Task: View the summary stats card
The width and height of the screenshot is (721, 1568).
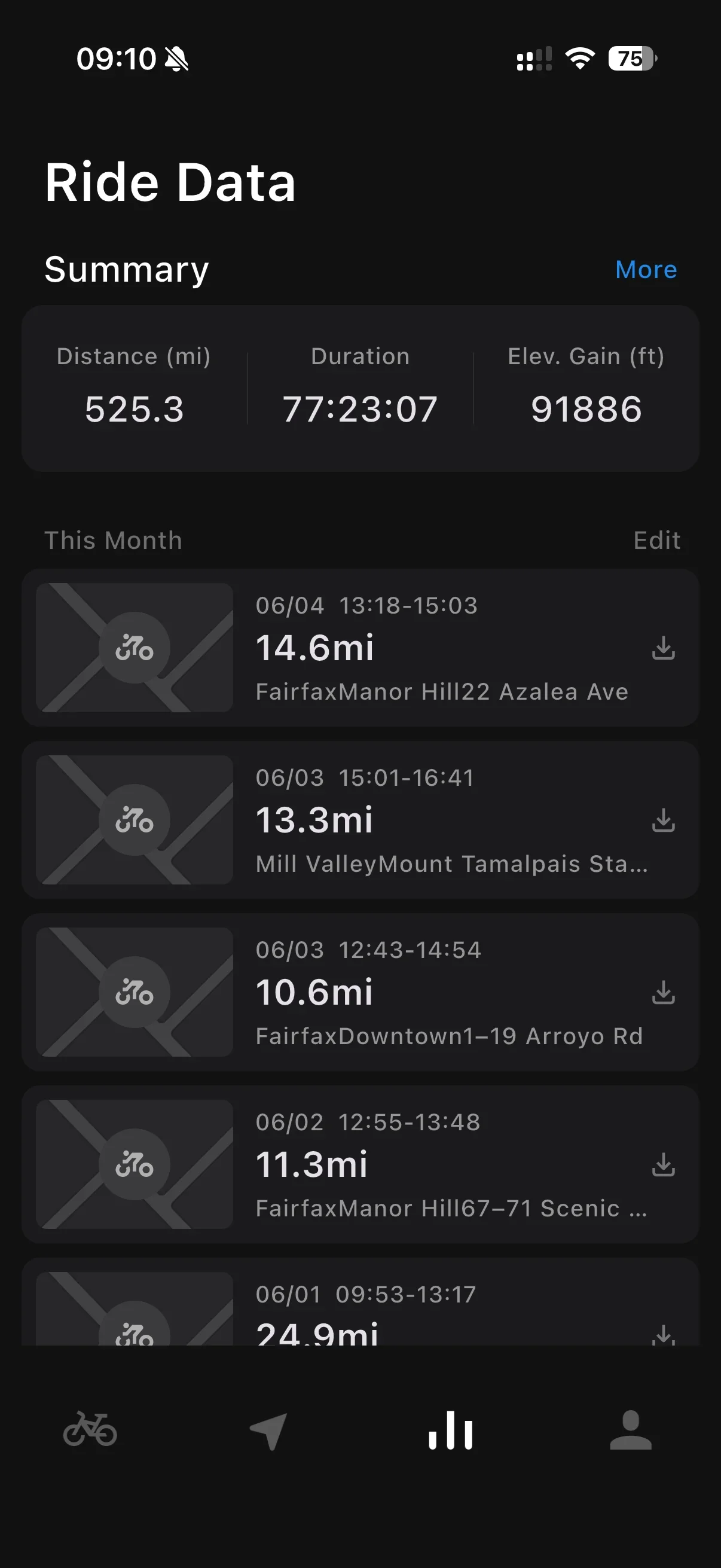Action: click(x=360, y=388)
